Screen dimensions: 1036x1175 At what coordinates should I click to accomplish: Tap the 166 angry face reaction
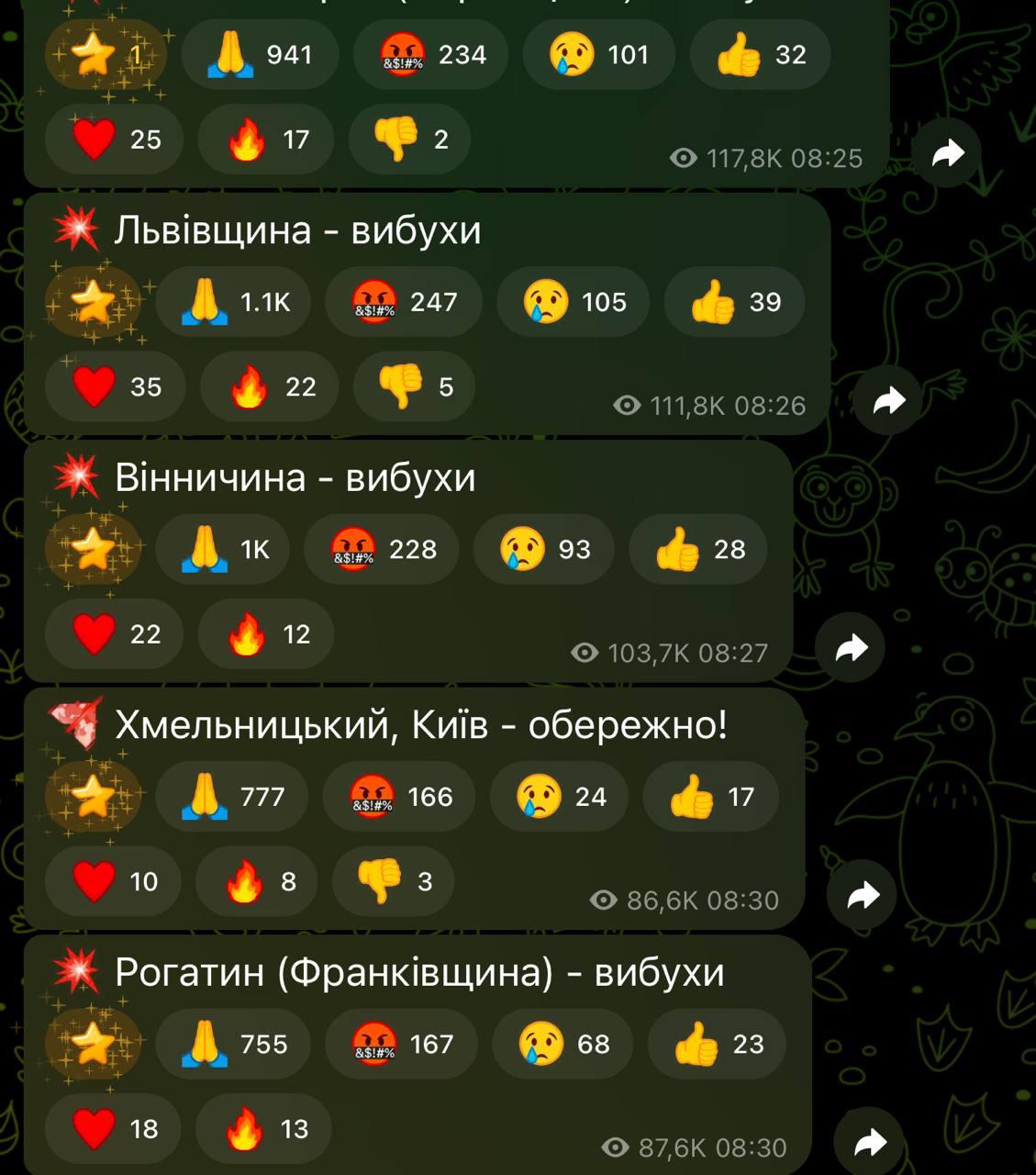pyautogui.click(x=400, y=797)
